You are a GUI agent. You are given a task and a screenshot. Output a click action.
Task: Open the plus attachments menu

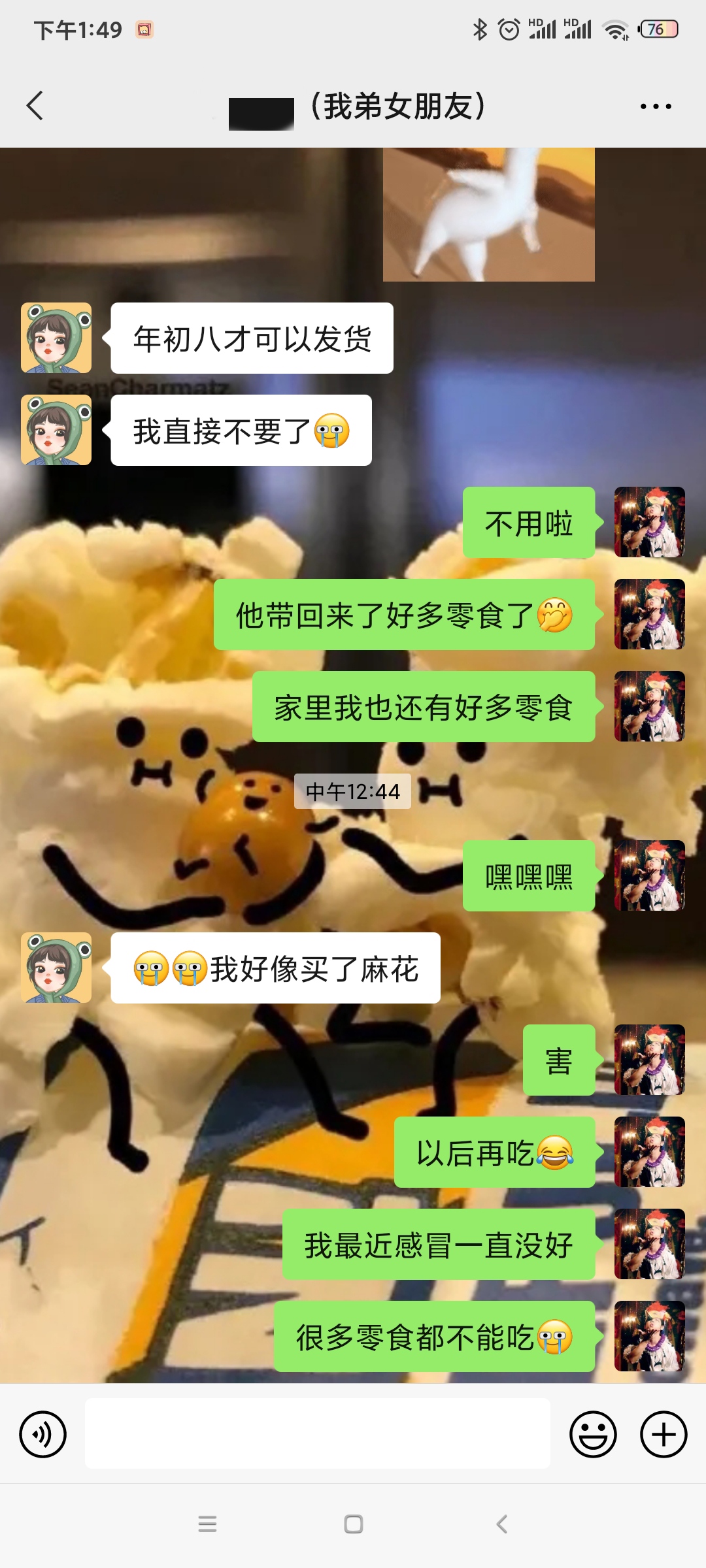[663, 1434]
